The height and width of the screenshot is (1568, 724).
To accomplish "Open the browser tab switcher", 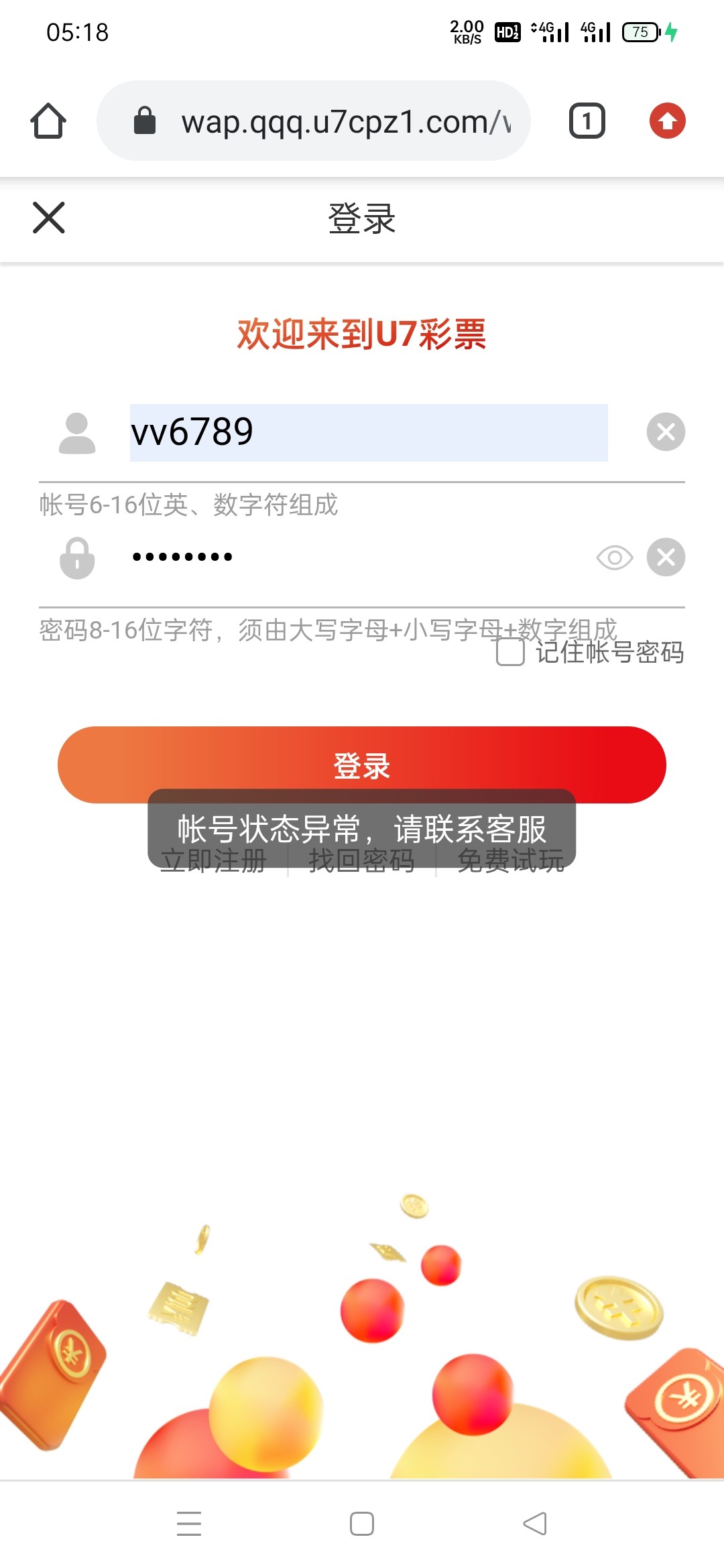I will pyautogui.click(x=587, y=121).
